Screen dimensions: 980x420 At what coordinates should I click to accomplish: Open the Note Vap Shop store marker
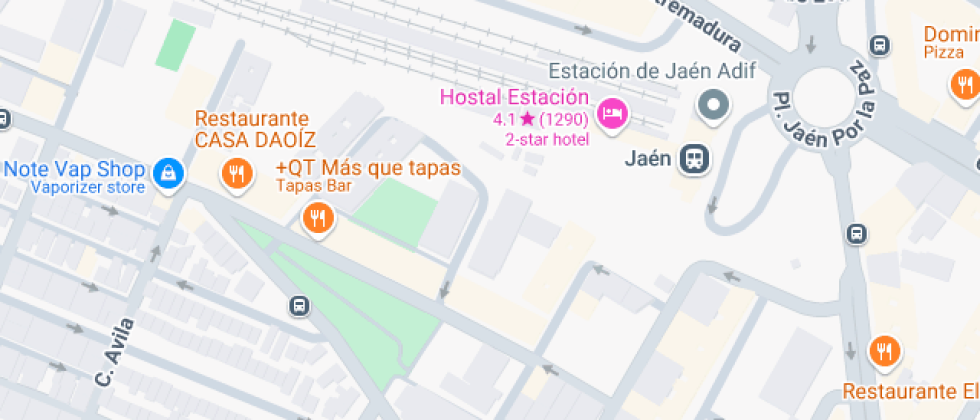(x=169, y=174)
